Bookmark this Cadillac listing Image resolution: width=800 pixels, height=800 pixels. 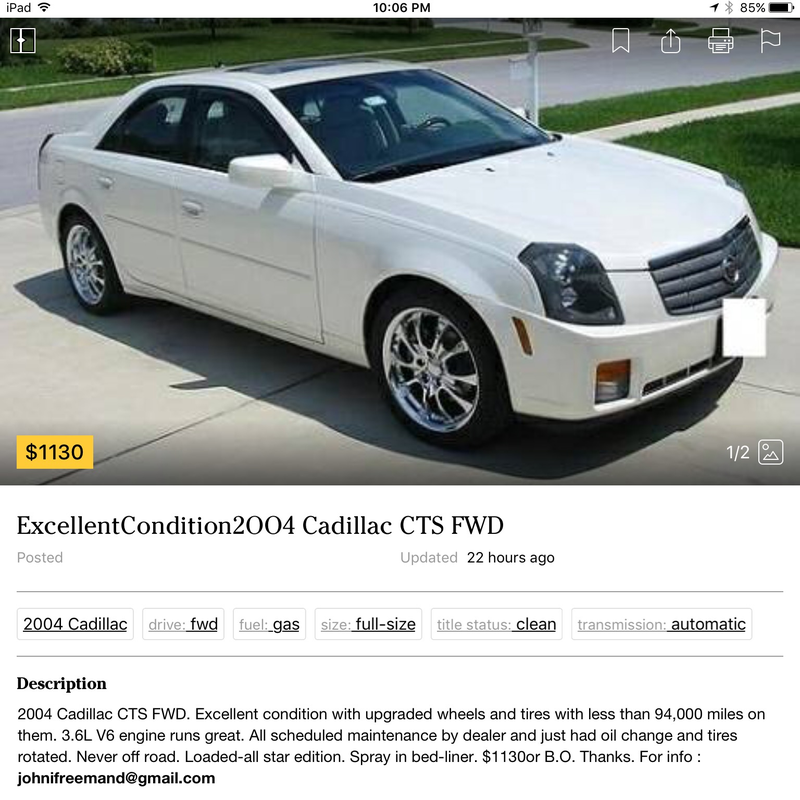[621, 41]
